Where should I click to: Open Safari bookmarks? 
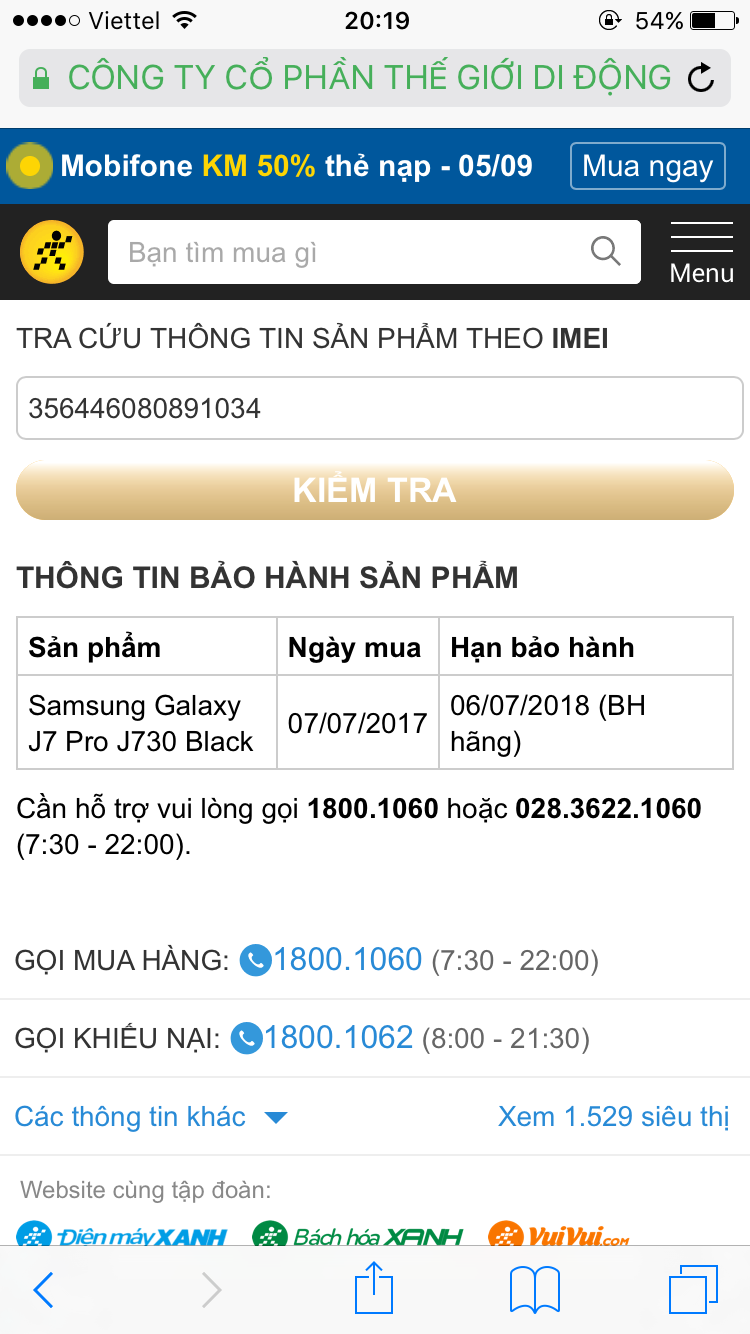[x=535, y=1290]
